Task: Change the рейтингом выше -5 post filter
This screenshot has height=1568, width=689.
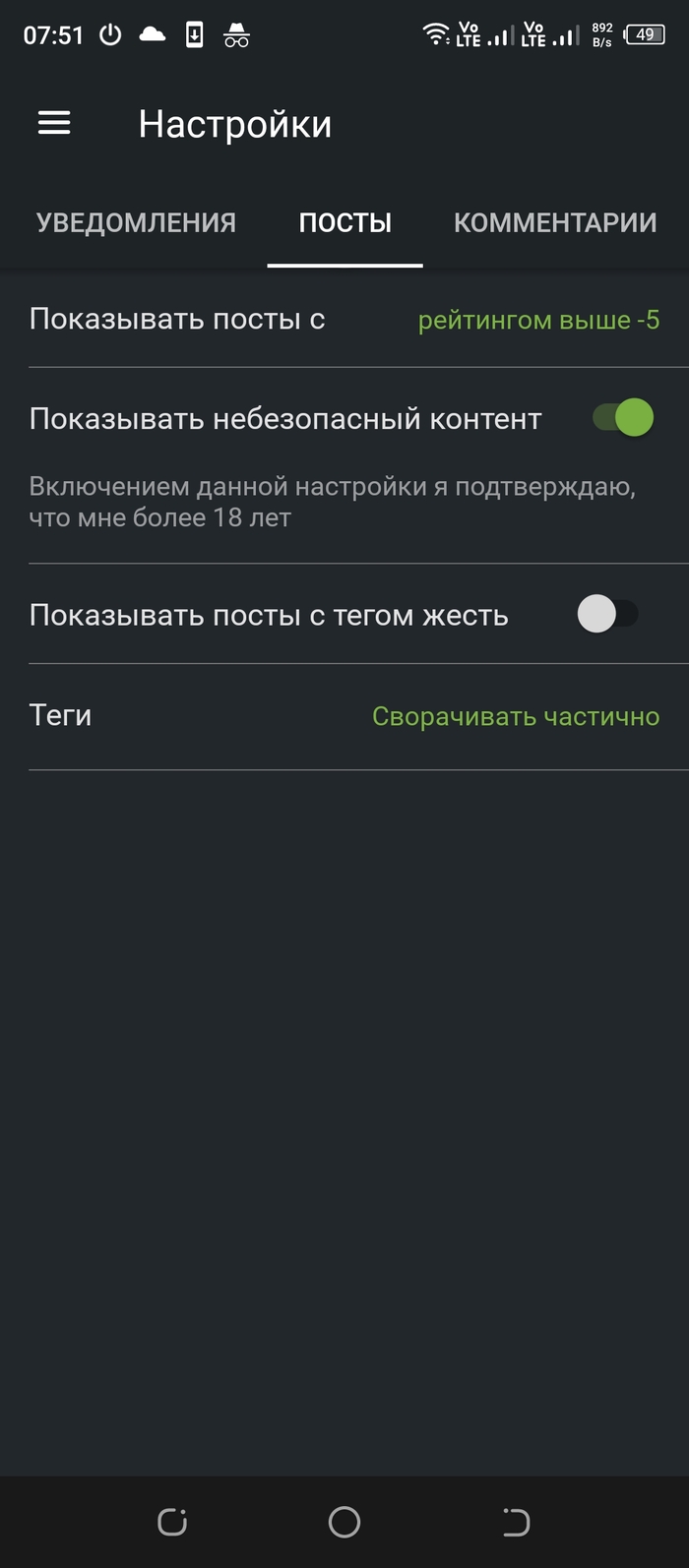Action: point(538,320)
